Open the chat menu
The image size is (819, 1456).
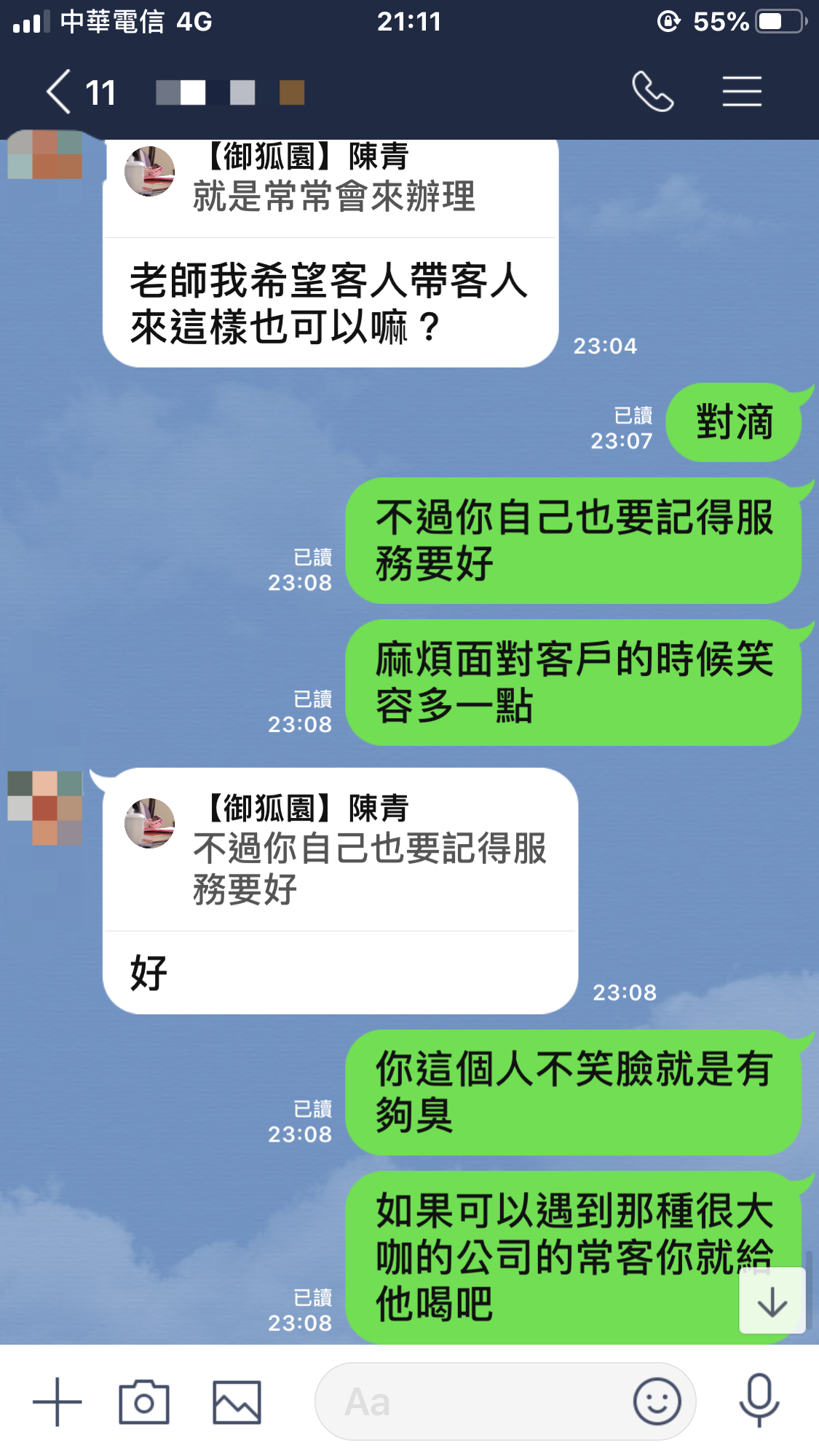click(741, 92)
